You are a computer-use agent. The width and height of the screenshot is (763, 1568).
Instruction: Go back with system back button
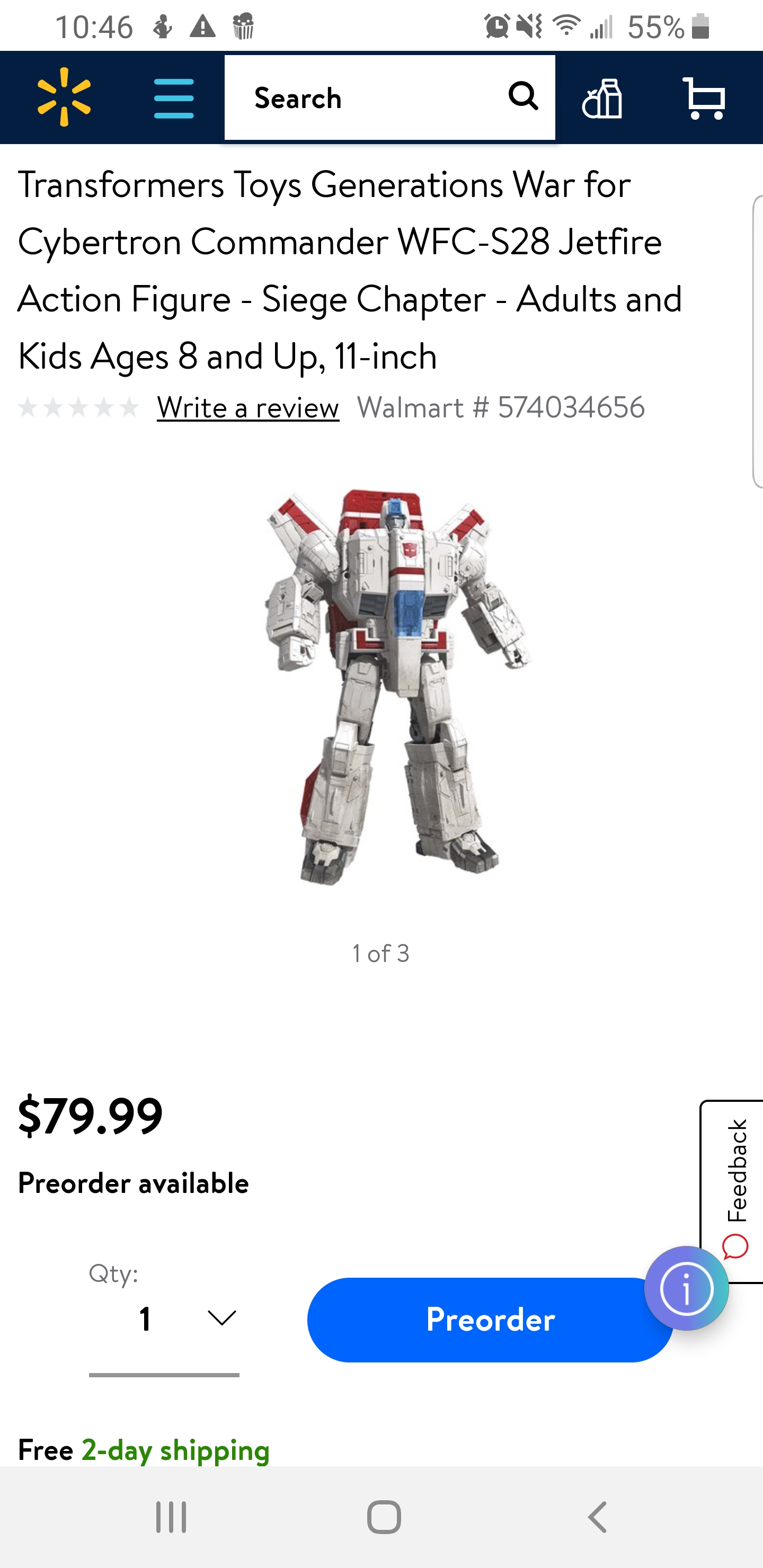coord(597,1516)
